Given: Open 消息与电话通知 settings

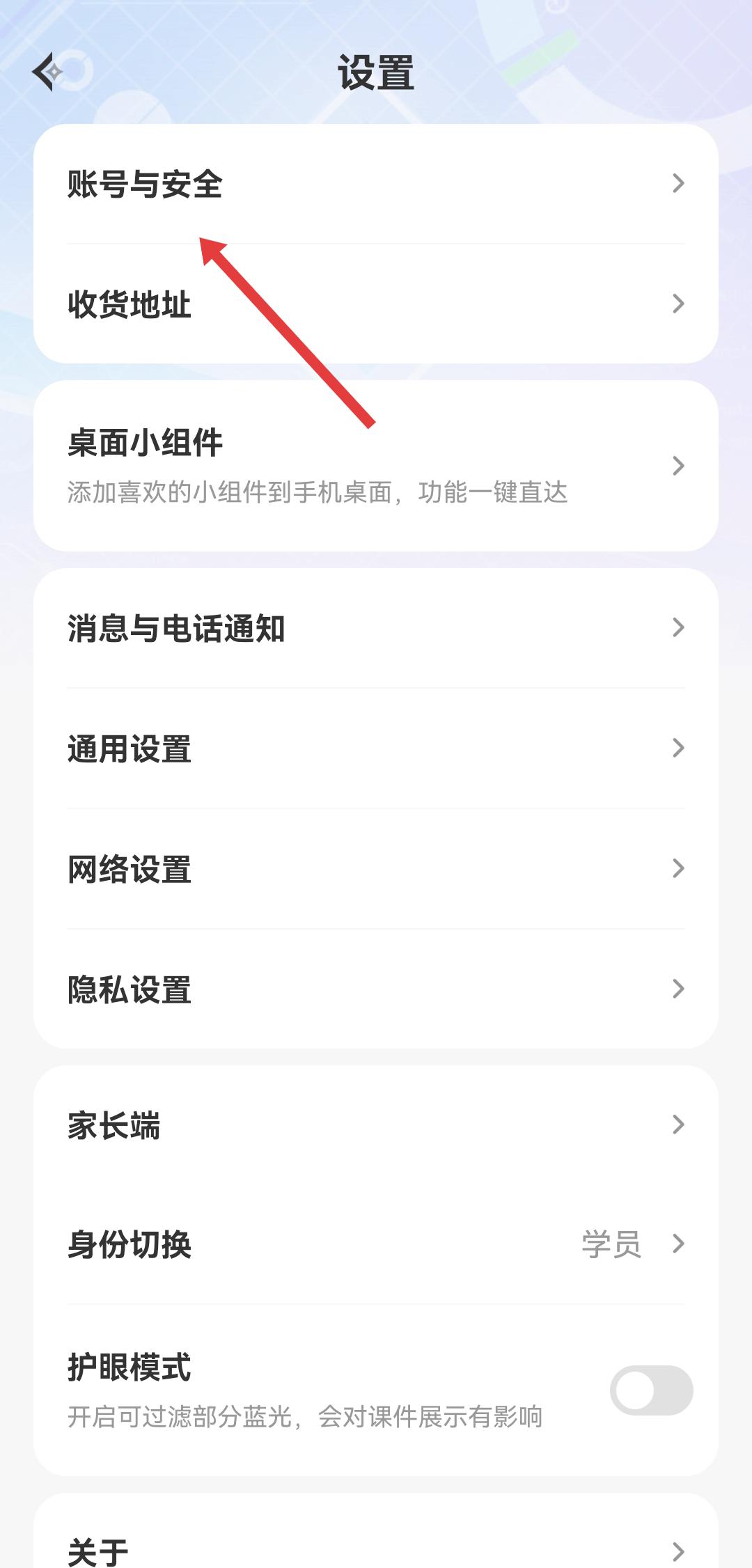Looking at the screenshot, I should 376,628.
